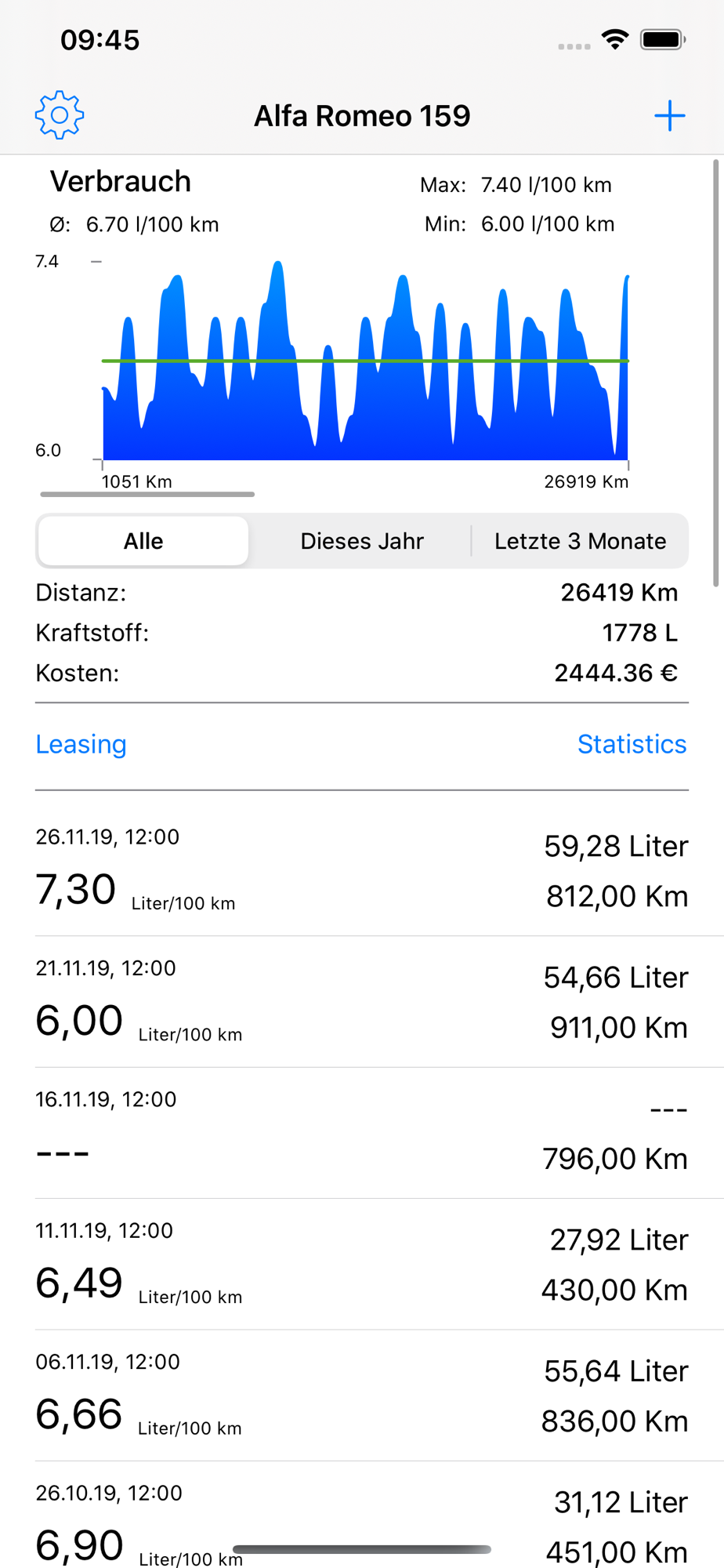This screenshot has height=1568, width=724.
Task: Open the 21.11.19 entry with 54,66 Liter
Action: click(x=362, y=1001)
